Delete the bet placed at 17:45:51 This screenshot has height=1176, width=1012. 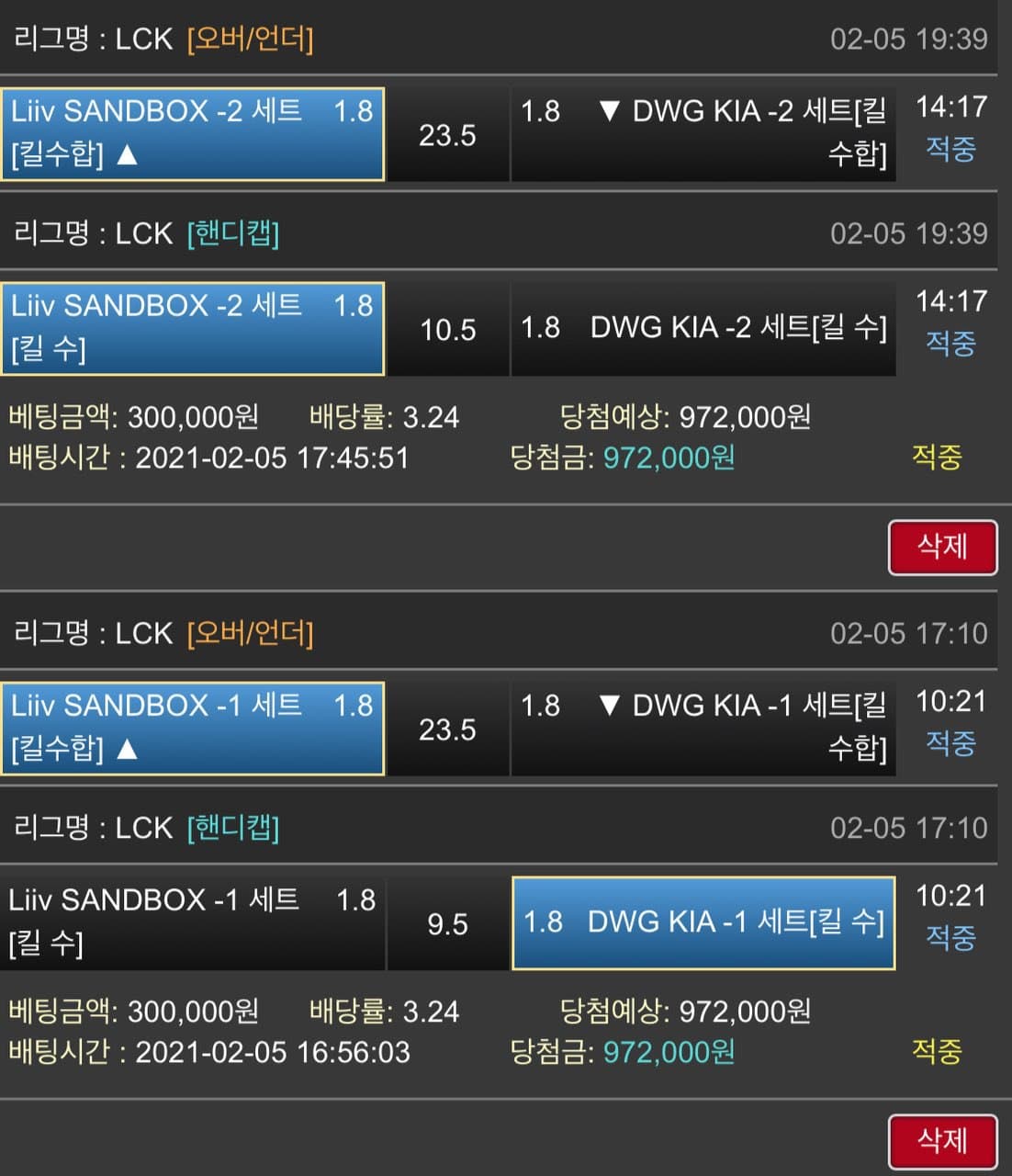pos(942,548)
